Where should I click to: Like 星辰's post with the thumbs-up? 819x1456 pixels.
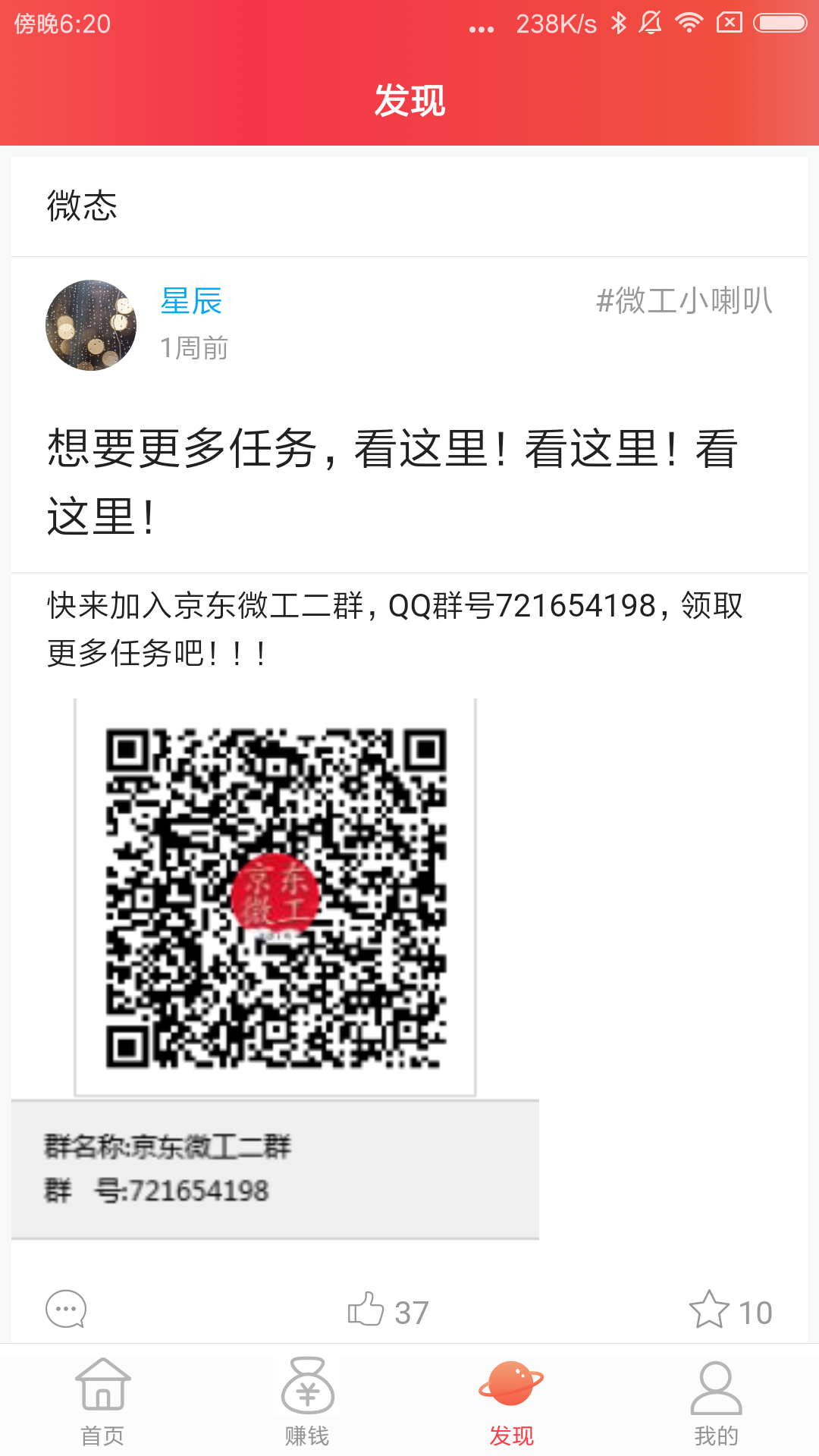pos(366,1310)
